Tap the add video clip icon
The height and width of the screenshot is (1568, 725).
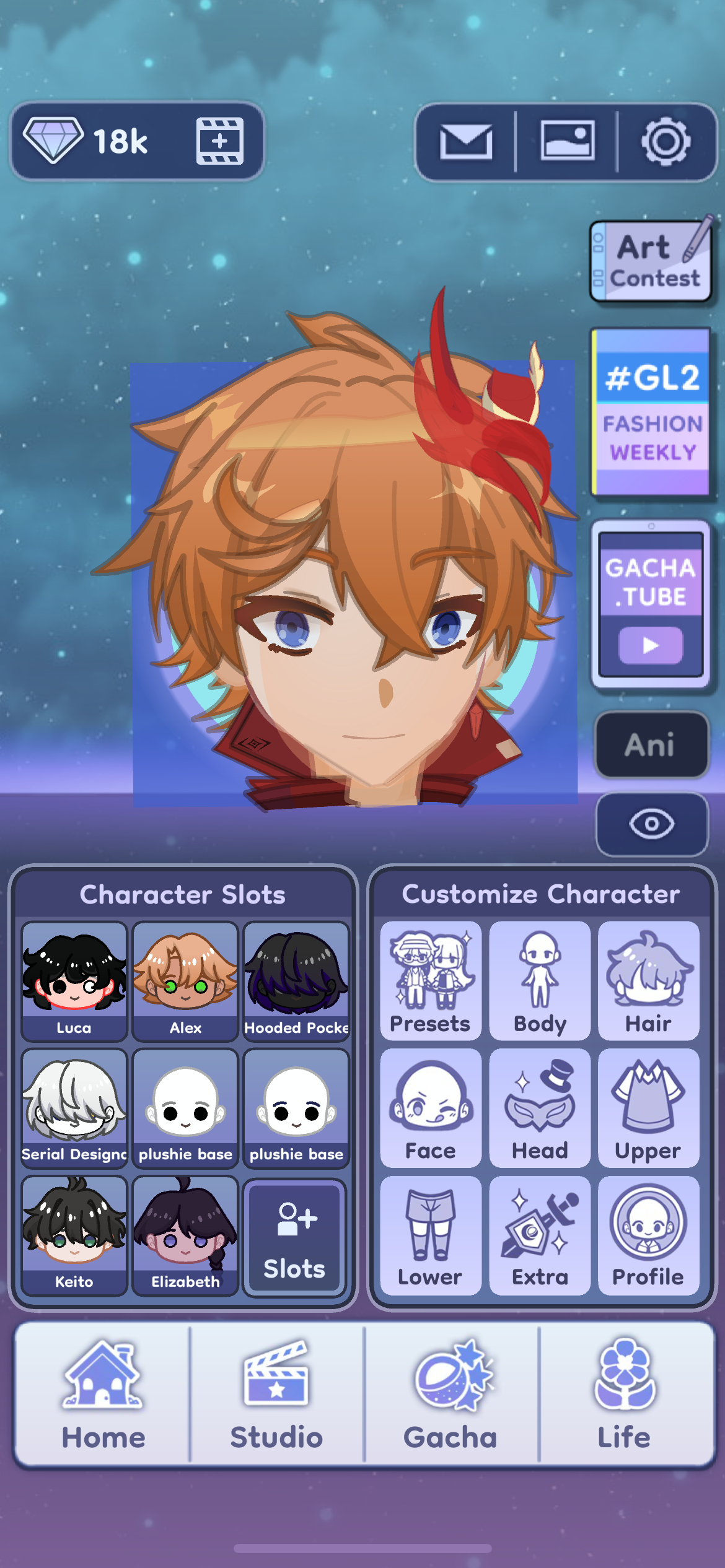[219, 141]
